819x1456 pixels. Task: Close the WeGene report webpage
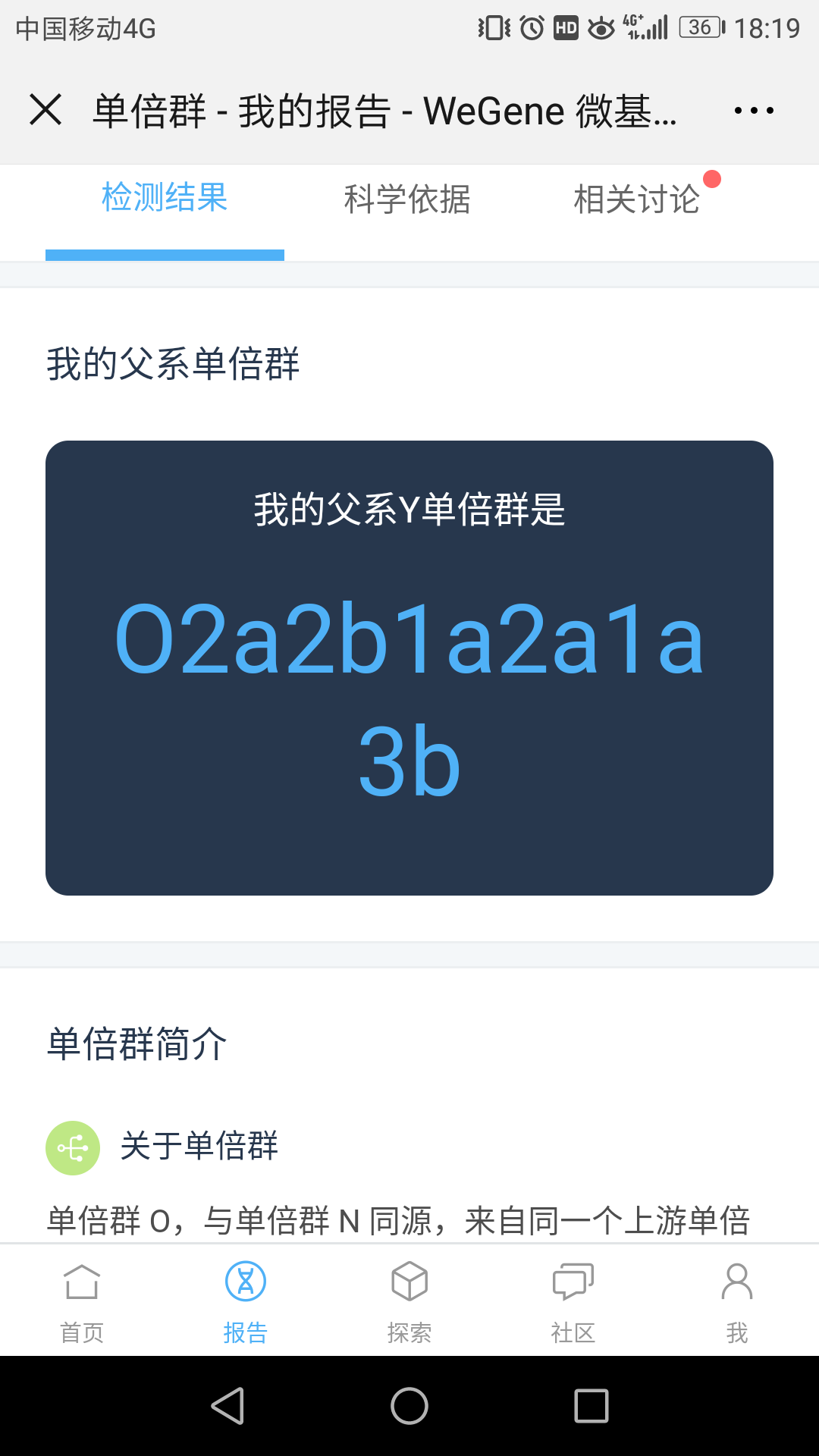tap(45, 110)
